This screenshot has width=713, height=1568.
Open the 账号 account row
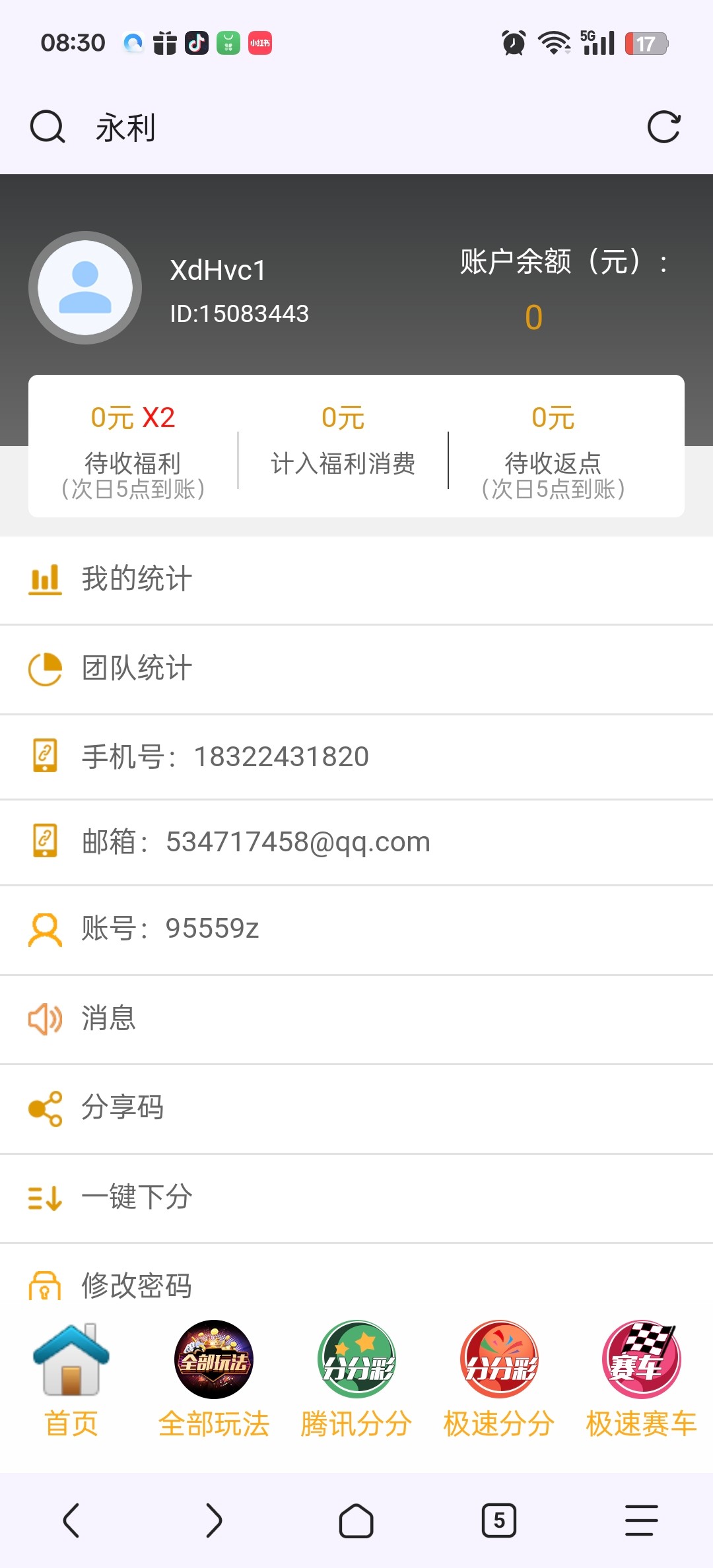356,929
